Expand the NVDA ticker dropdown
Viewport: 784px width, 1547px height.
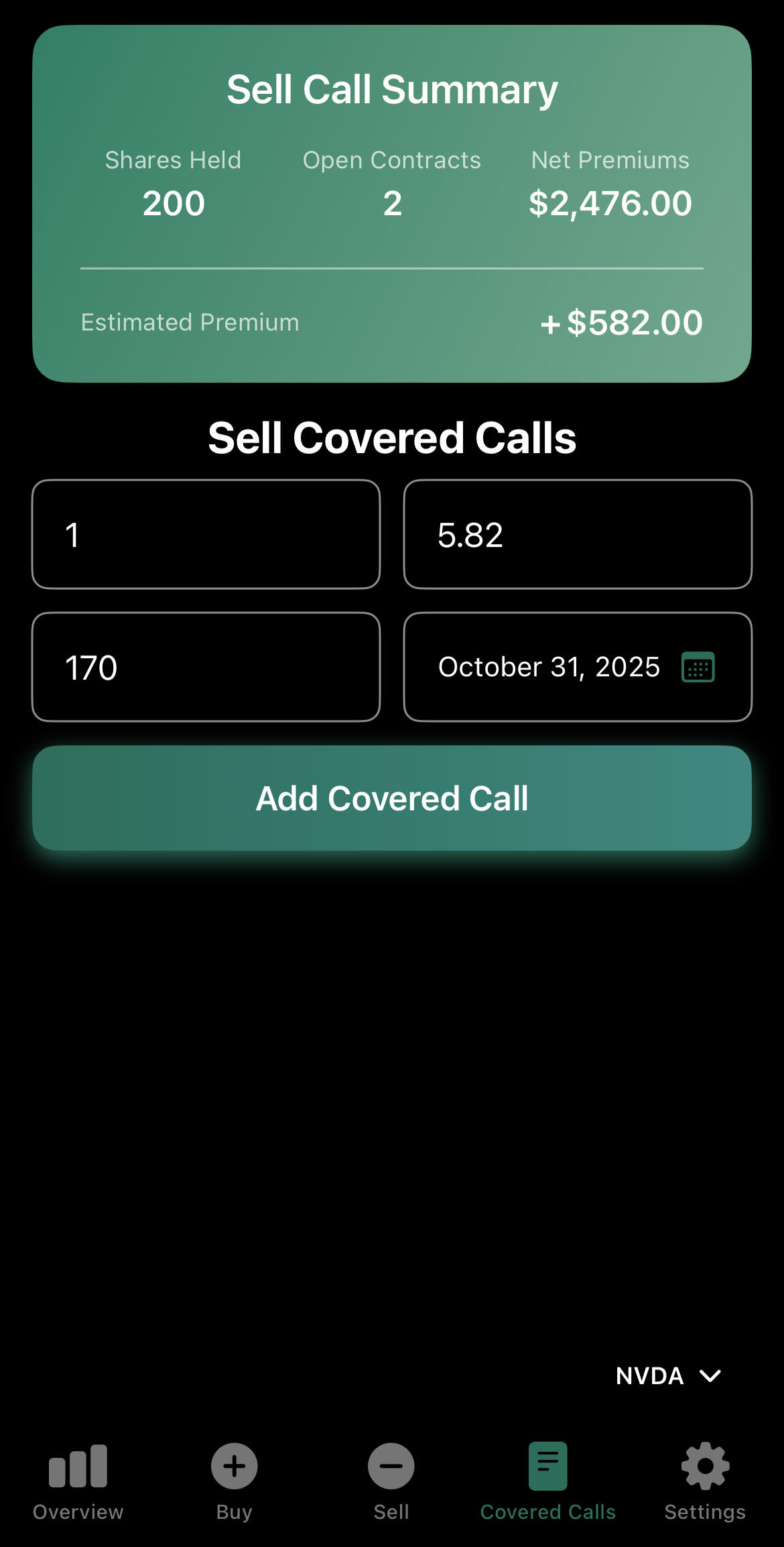(x=667, y=1376)
